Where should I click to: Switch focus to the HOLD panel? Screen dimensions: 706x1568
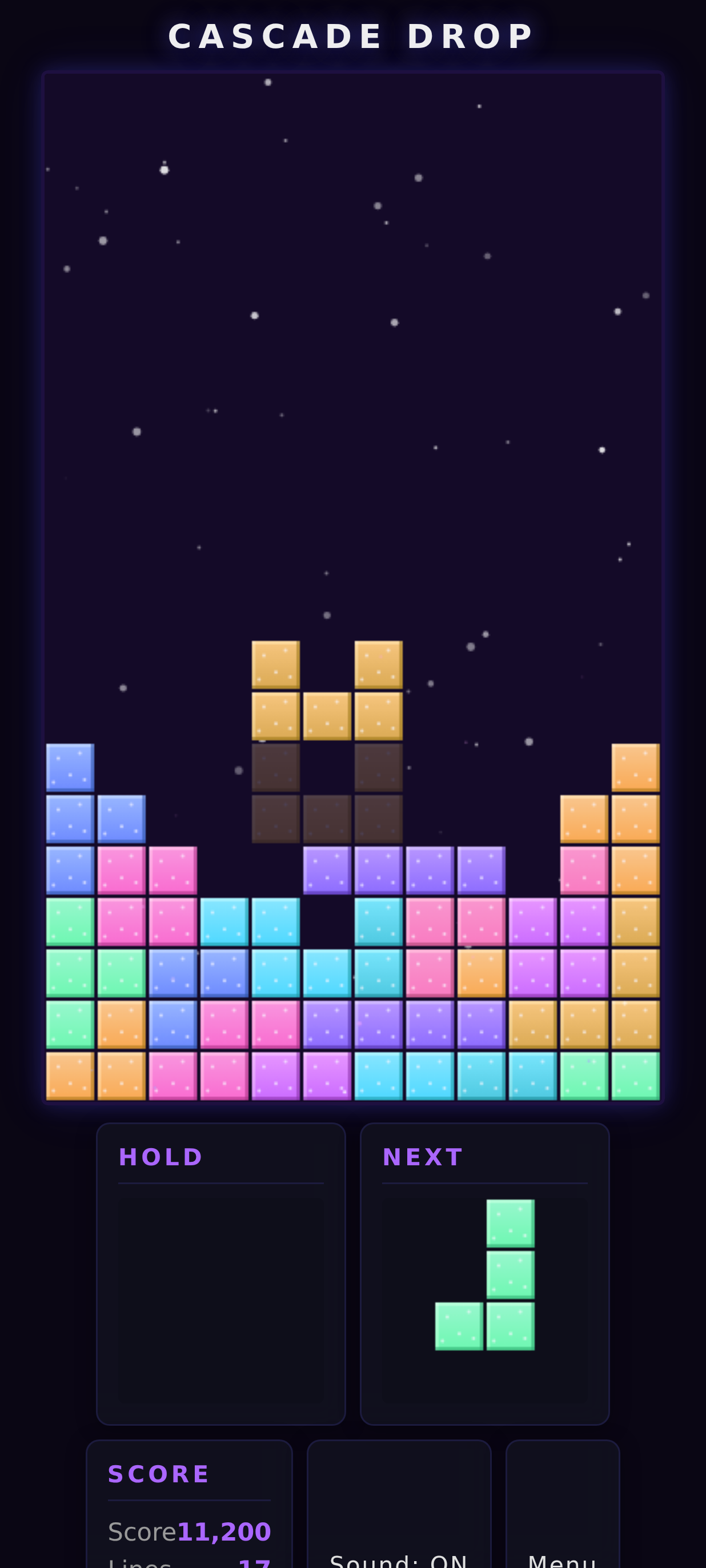click(x=161, y=1156)
